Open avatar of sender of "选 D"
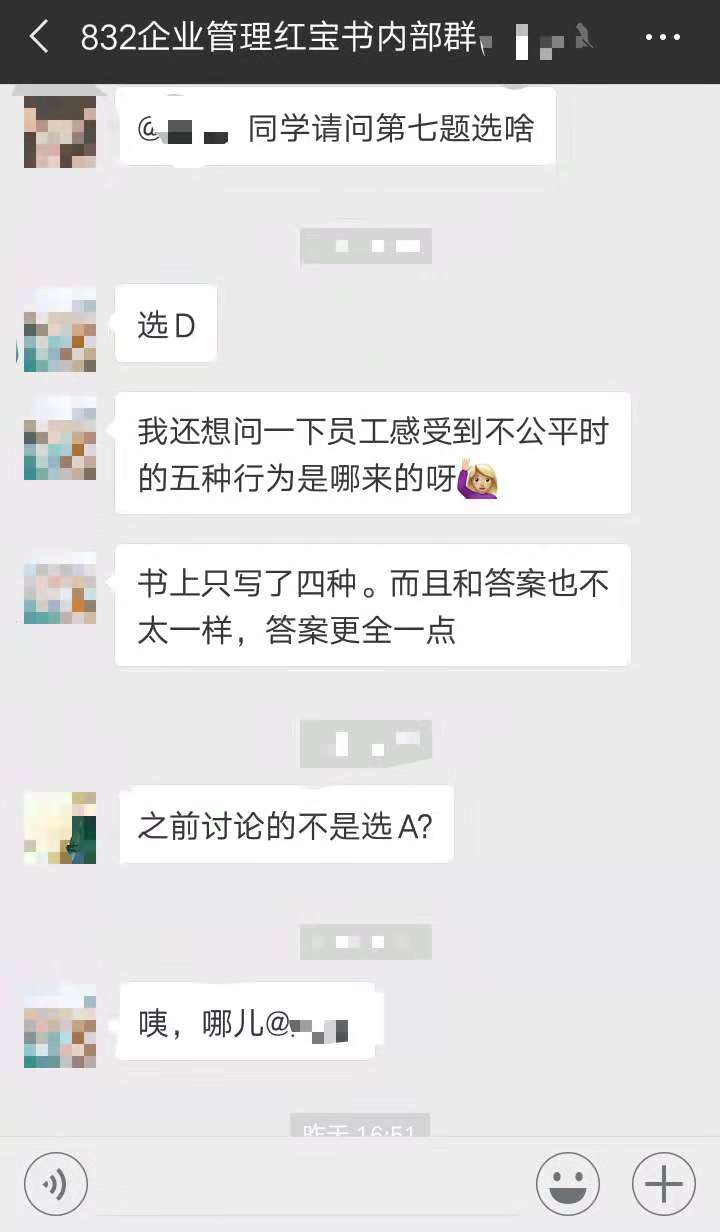Viewport: 720px width, 1232px height. [60, 329]
